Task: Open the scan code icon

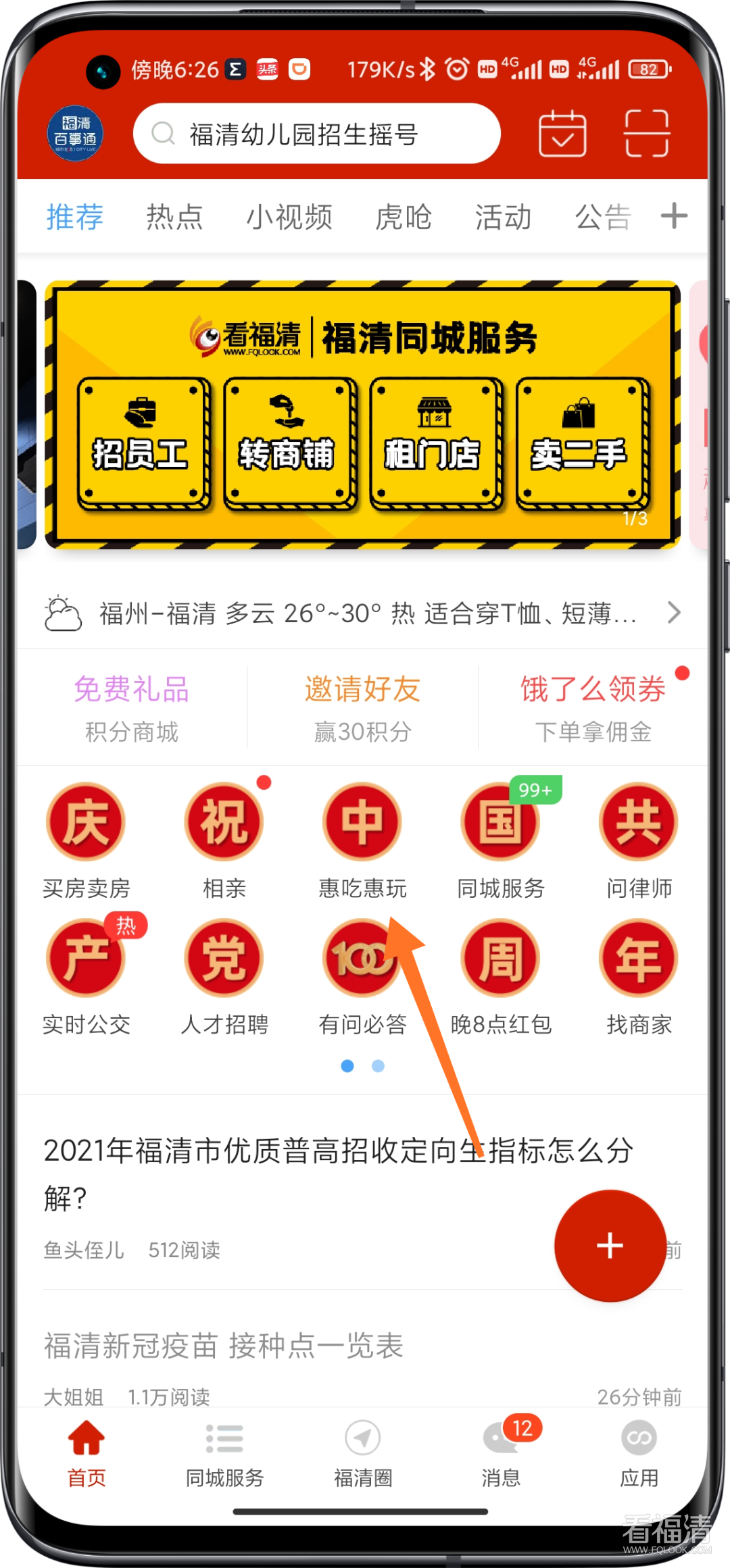Action: coord(646,133)
